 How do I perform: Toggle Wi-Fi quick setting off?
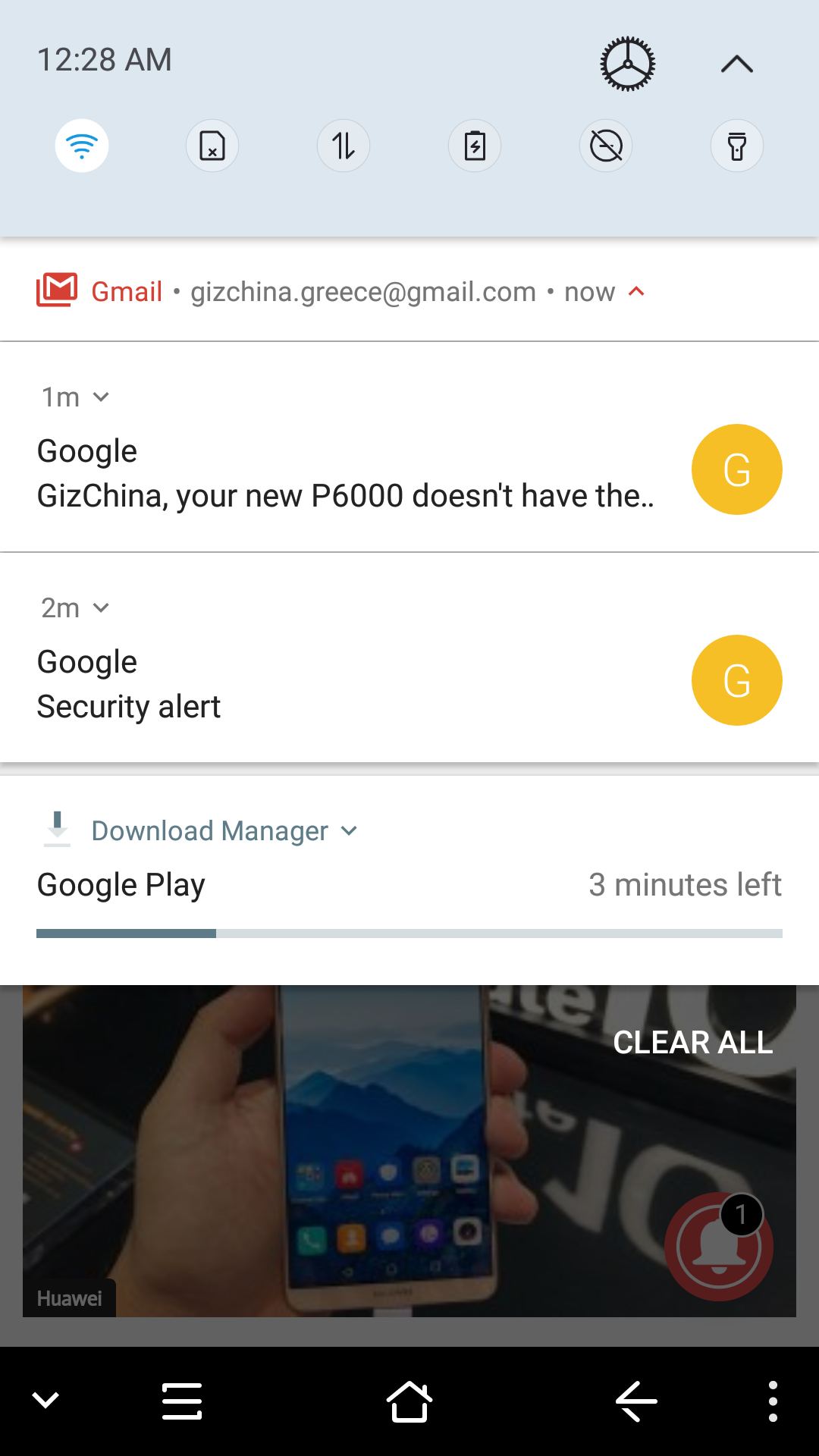[82, 146]
